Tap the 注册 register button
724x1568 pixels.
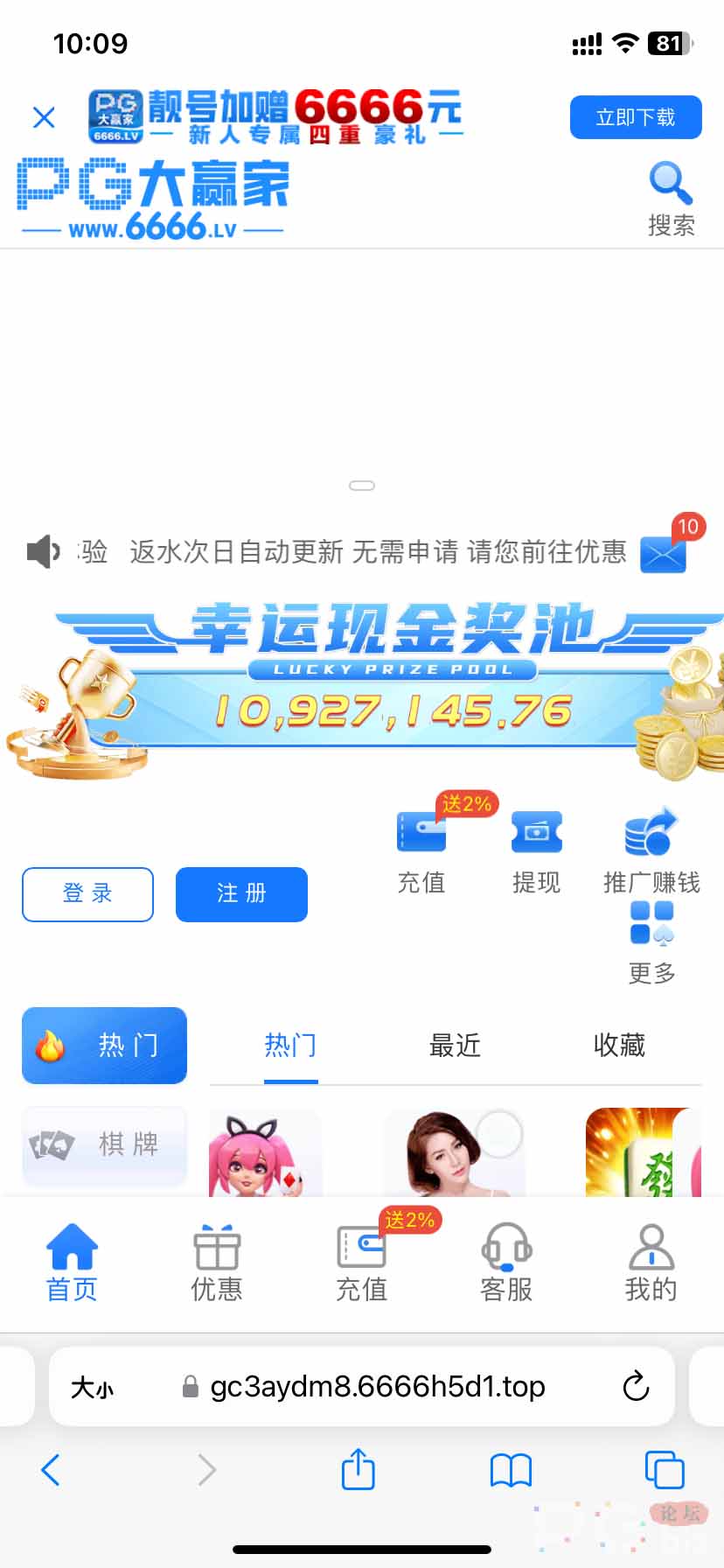coord(241,894)
